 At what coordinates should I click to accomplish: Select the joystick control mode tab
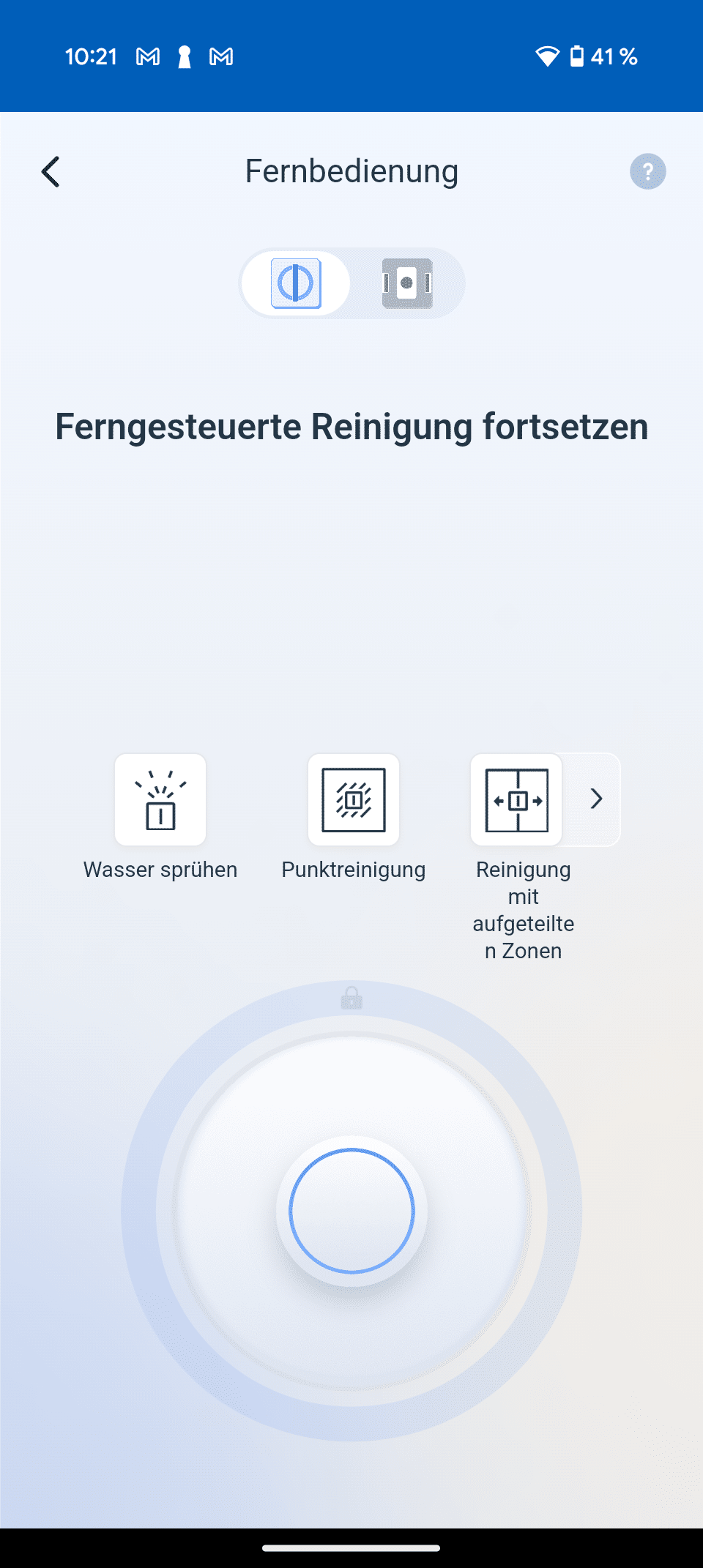click(x=296, y=283)
